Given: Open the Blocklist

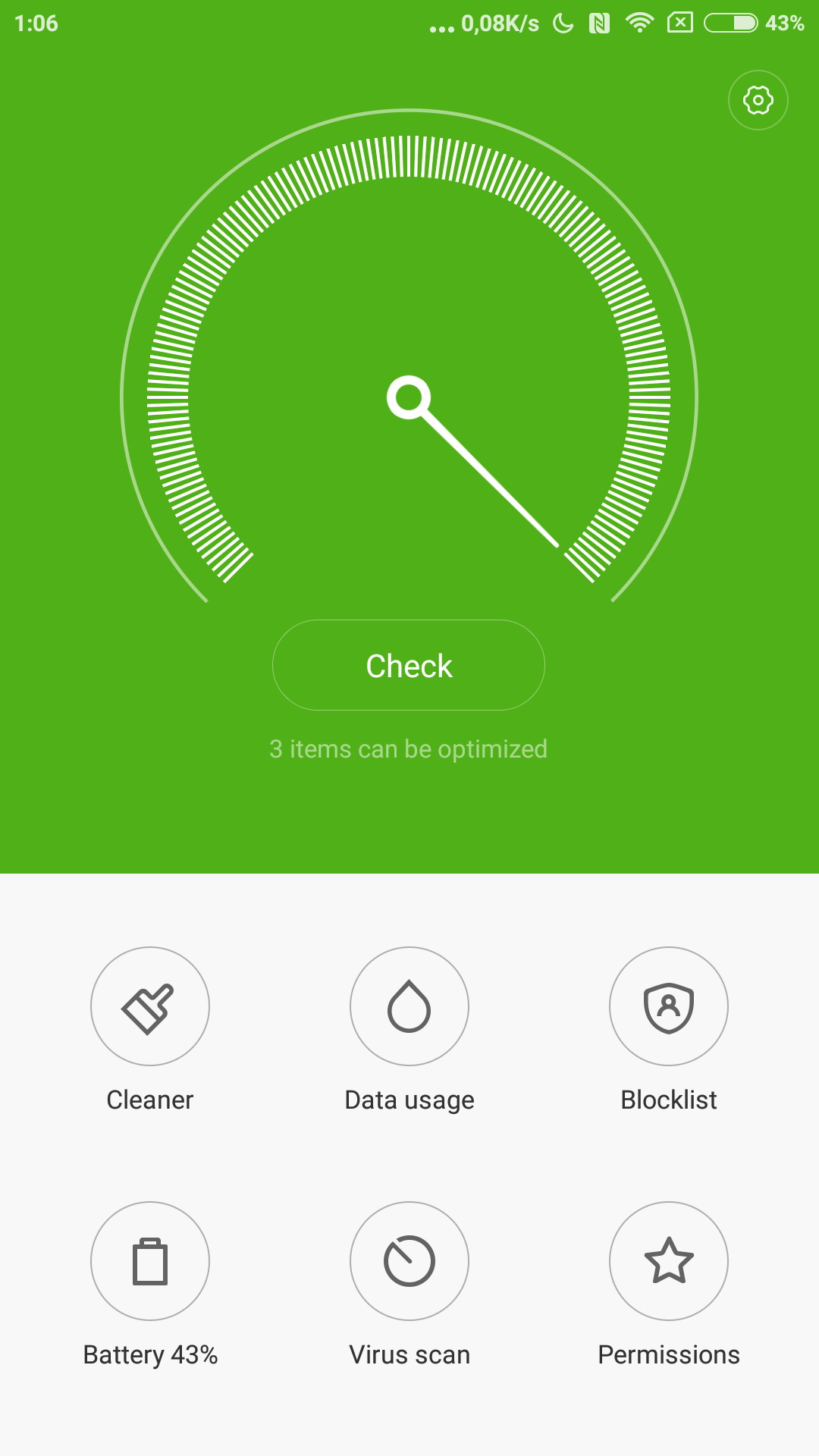Looking at the screenshot, I should coord(669,1006).
